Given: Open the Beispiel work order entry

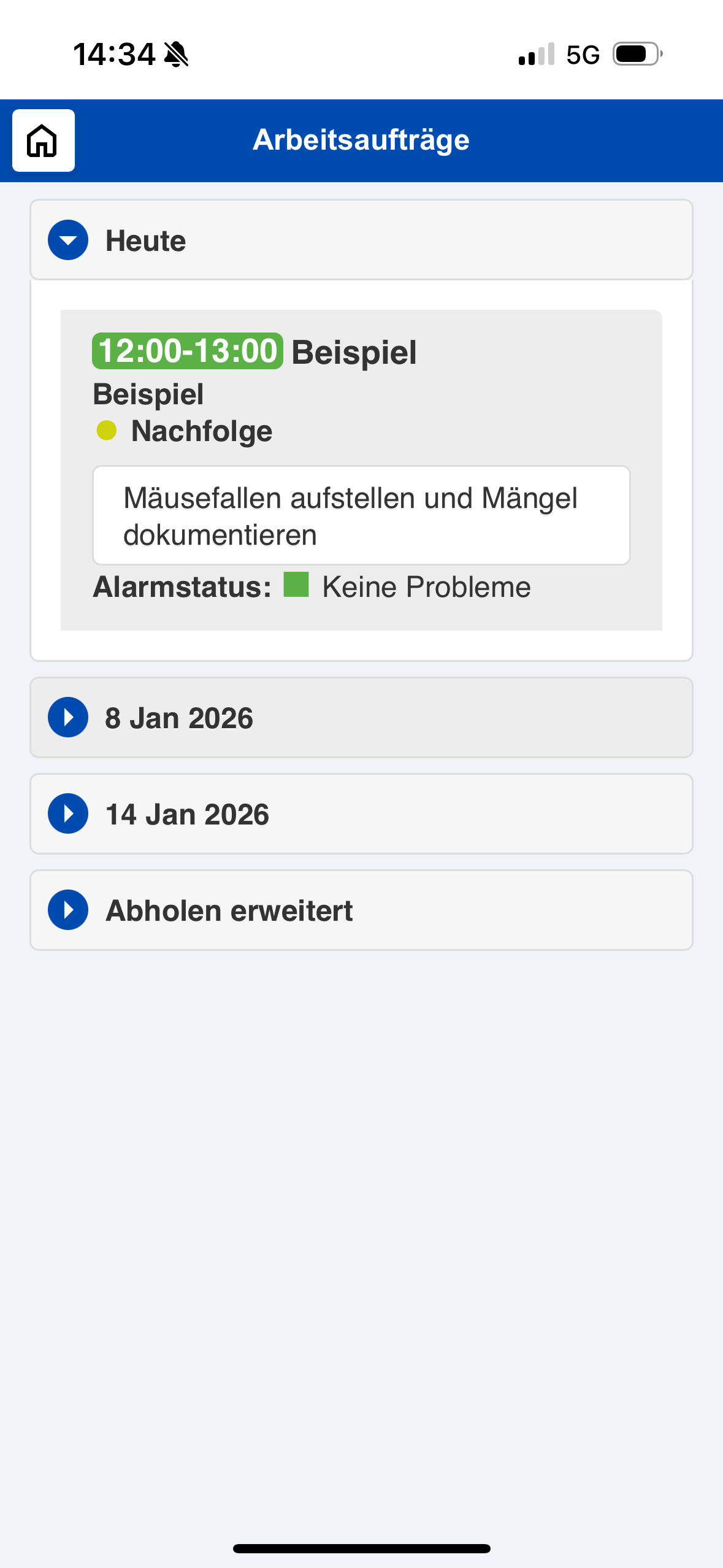Looking at the screenshot, I should [361, 469].
